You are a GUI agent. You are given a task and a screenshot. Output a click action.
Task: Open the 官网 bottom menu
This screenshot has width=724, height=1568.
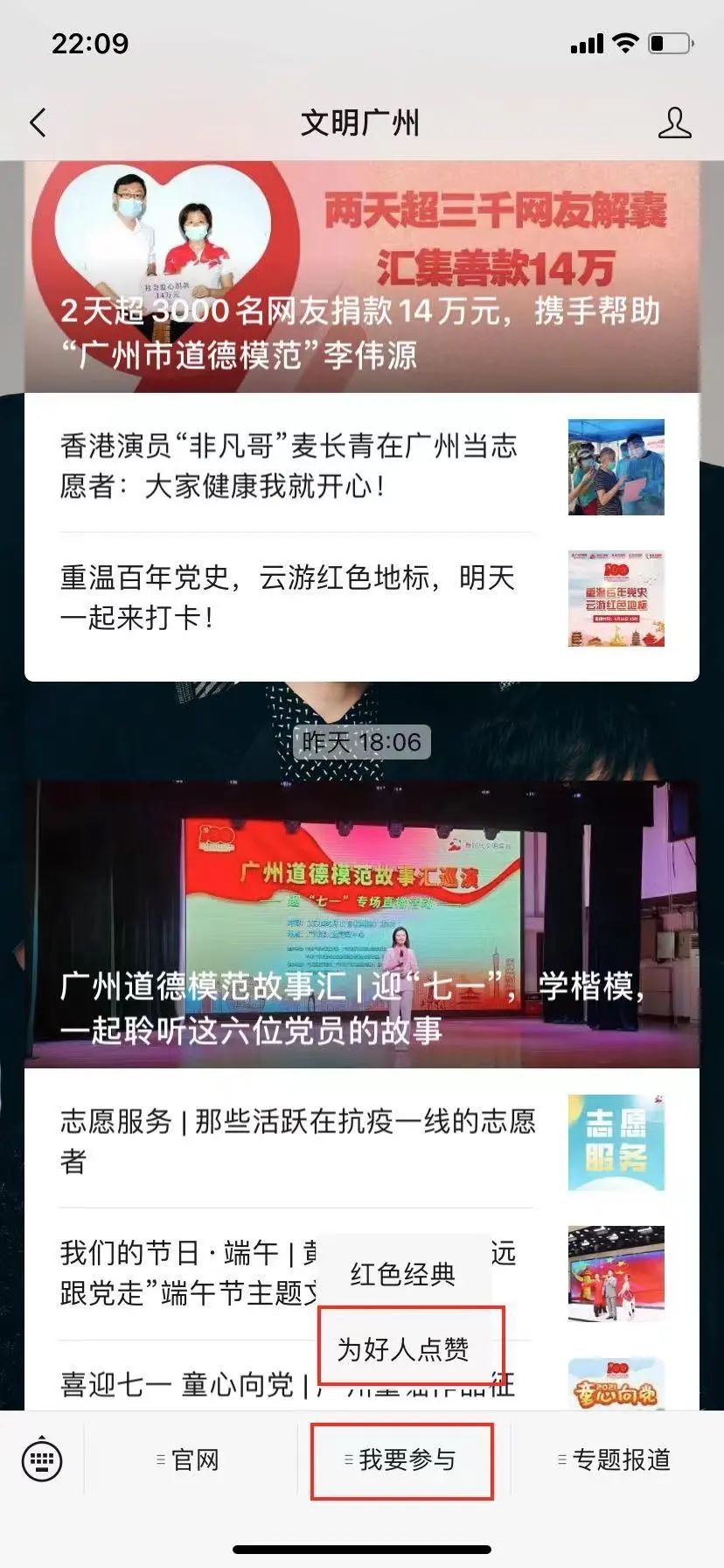coord(189,1459)
